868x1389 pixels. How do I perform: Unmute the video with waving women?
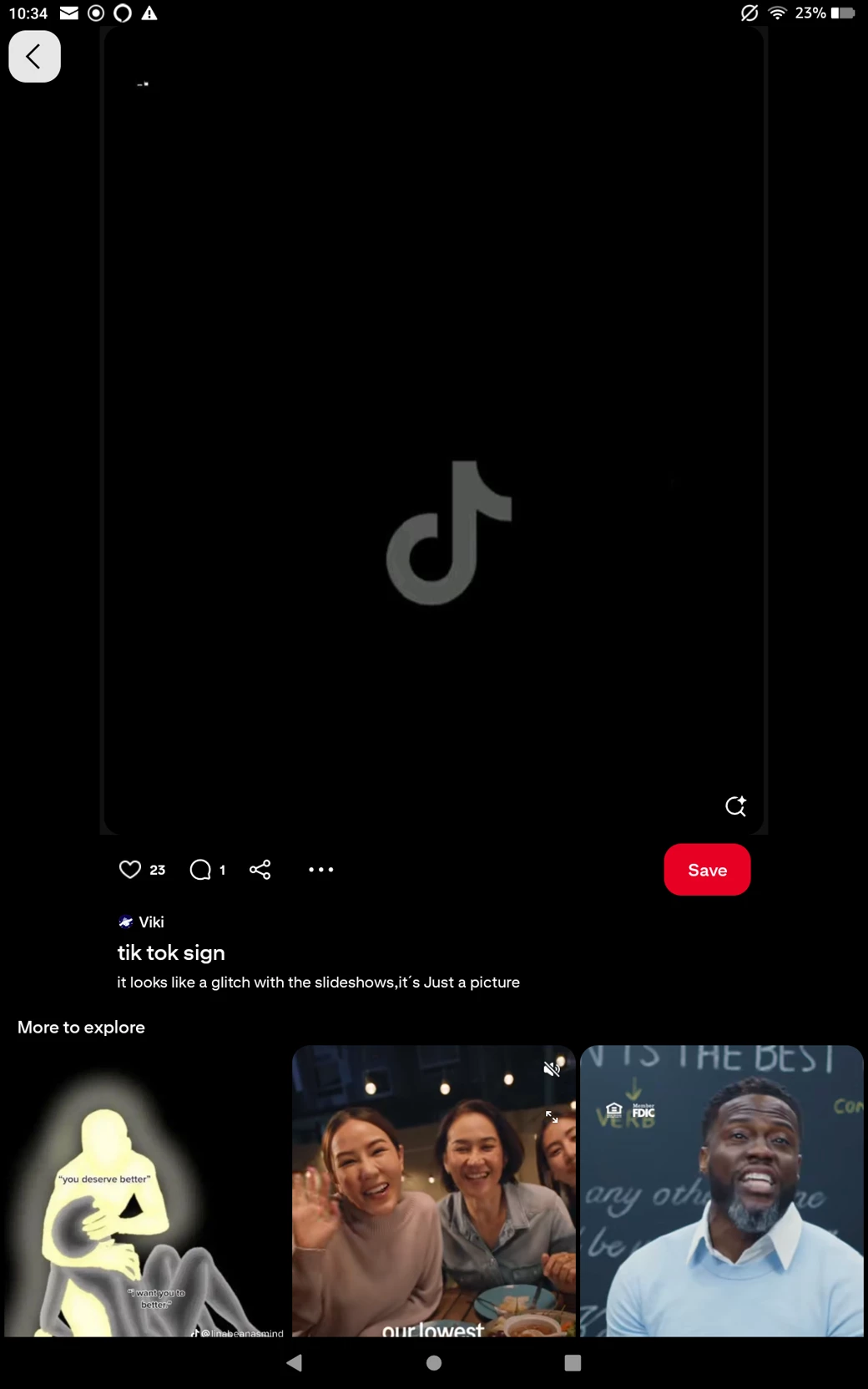pyautogui.click(x=552, y=1069)
